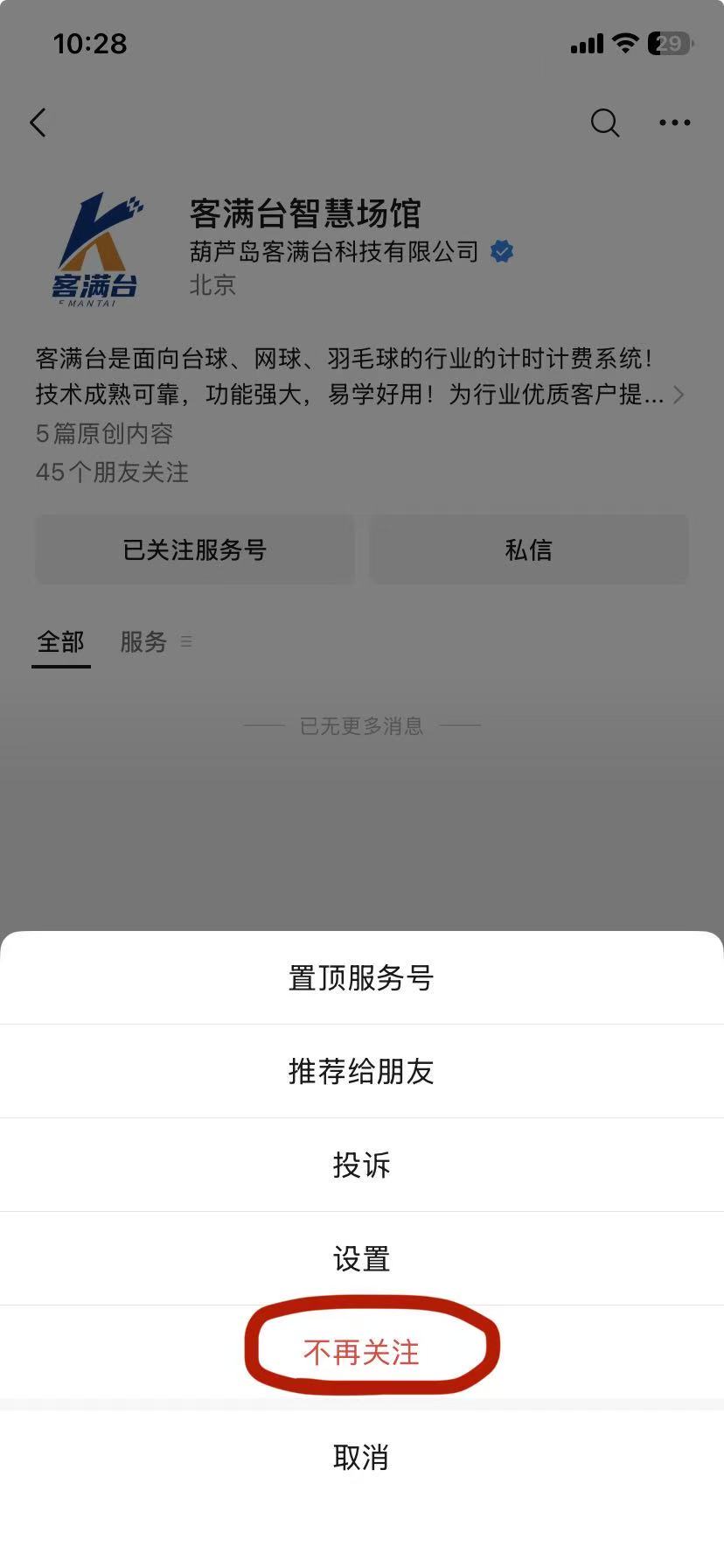
Task: Select 投诉 to file a complaint
Action: tap(361, 1165)
